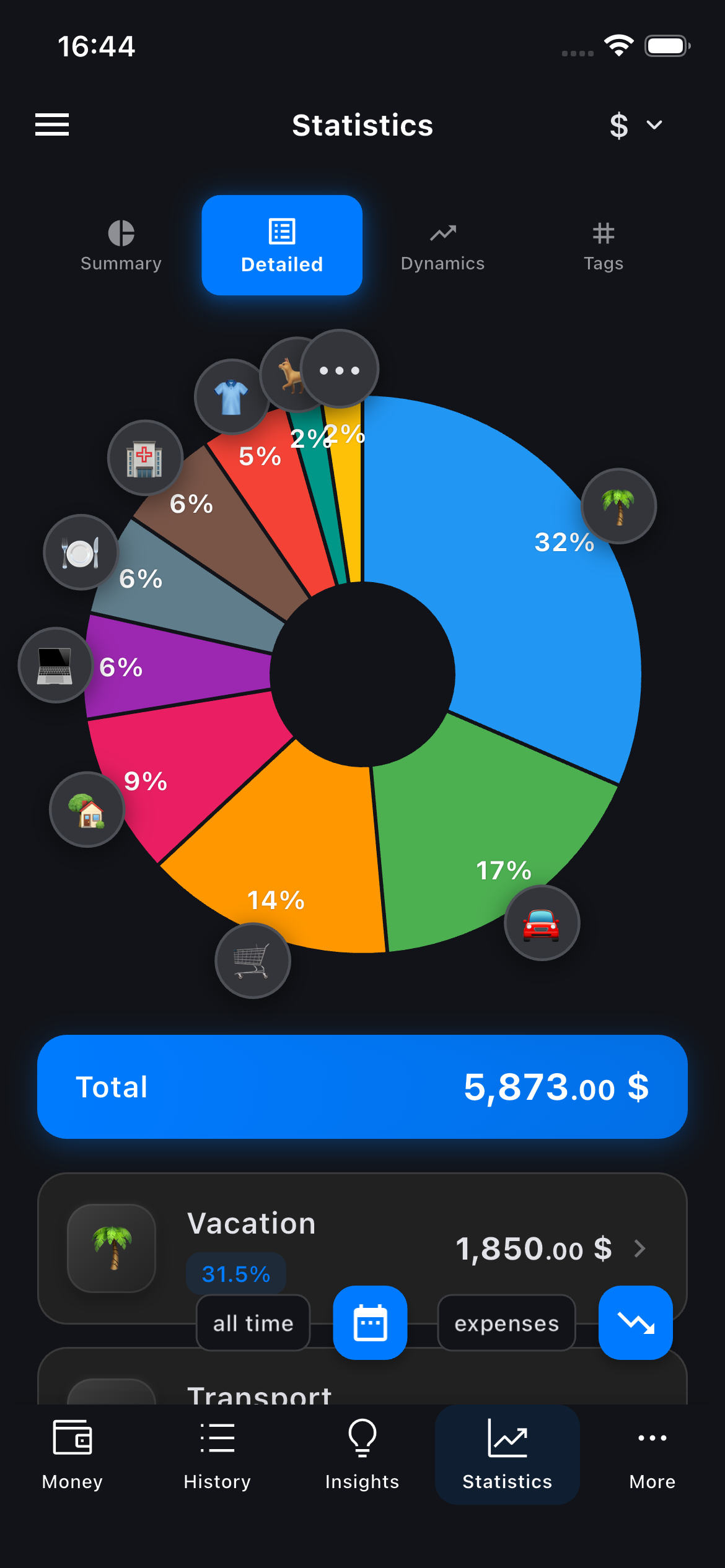725x1568 pixels.
Task: Navigate to the Insights section
Action: [x=362, y=1455]
